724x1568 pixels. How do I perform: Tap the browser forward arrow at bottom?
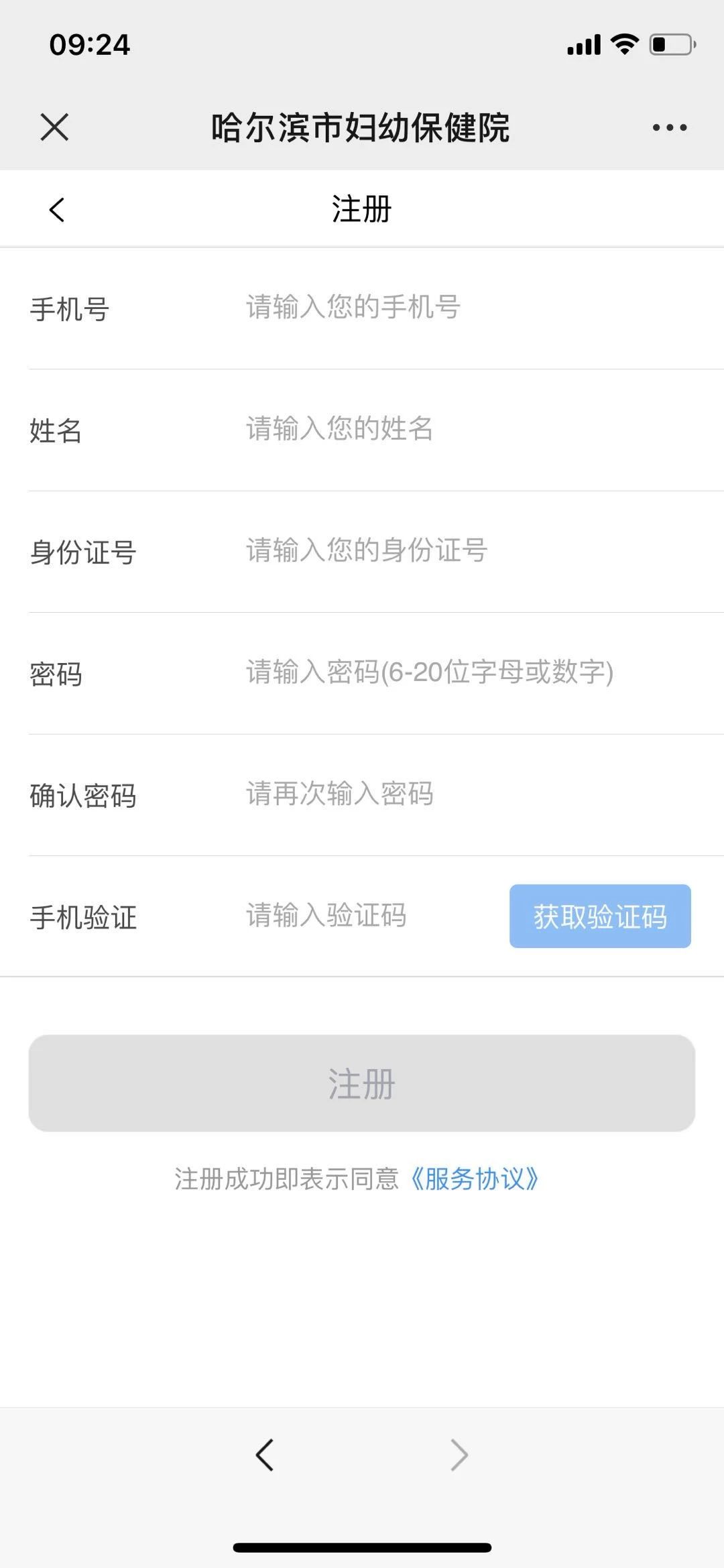coord(459,1455)
